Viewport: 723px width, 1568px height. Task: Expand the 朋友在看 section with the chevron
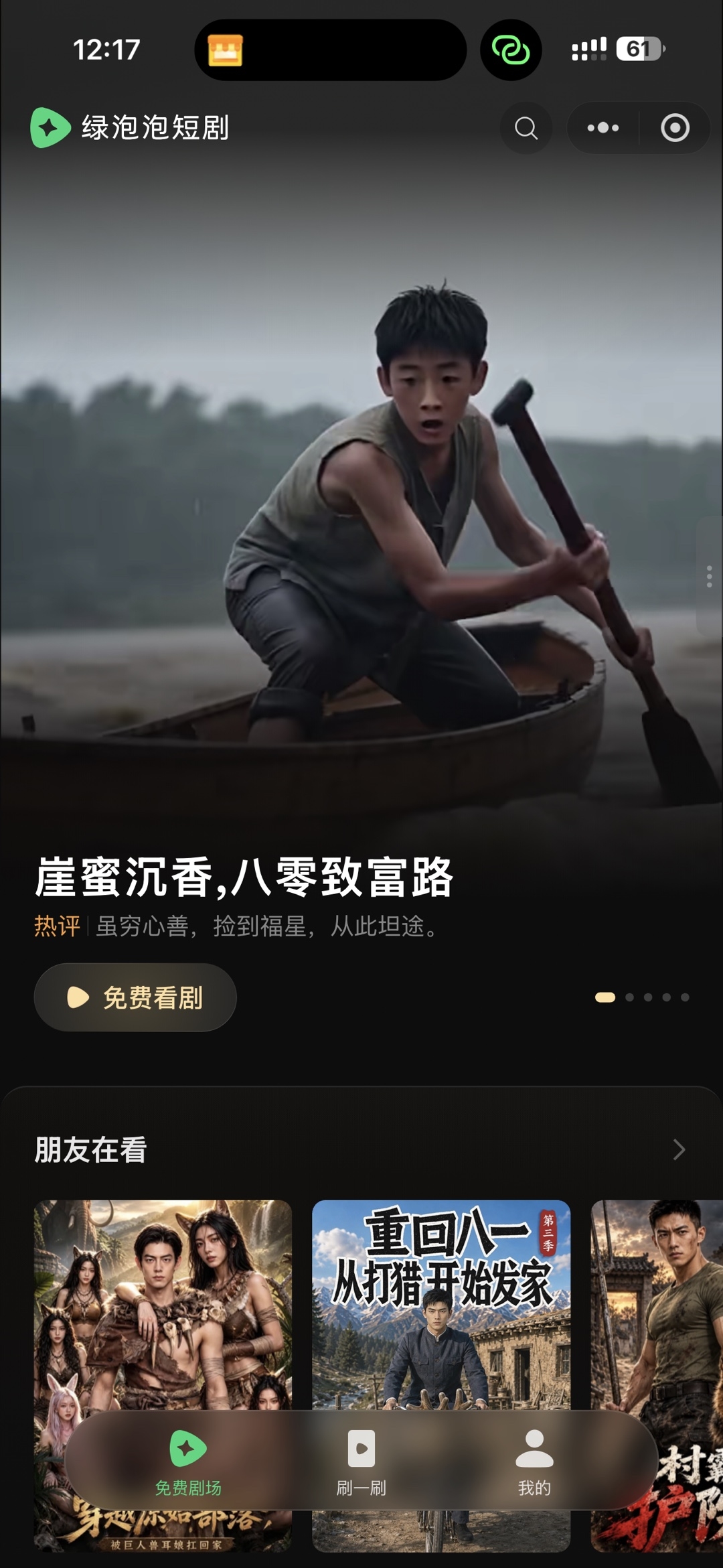pos(679,1150)
